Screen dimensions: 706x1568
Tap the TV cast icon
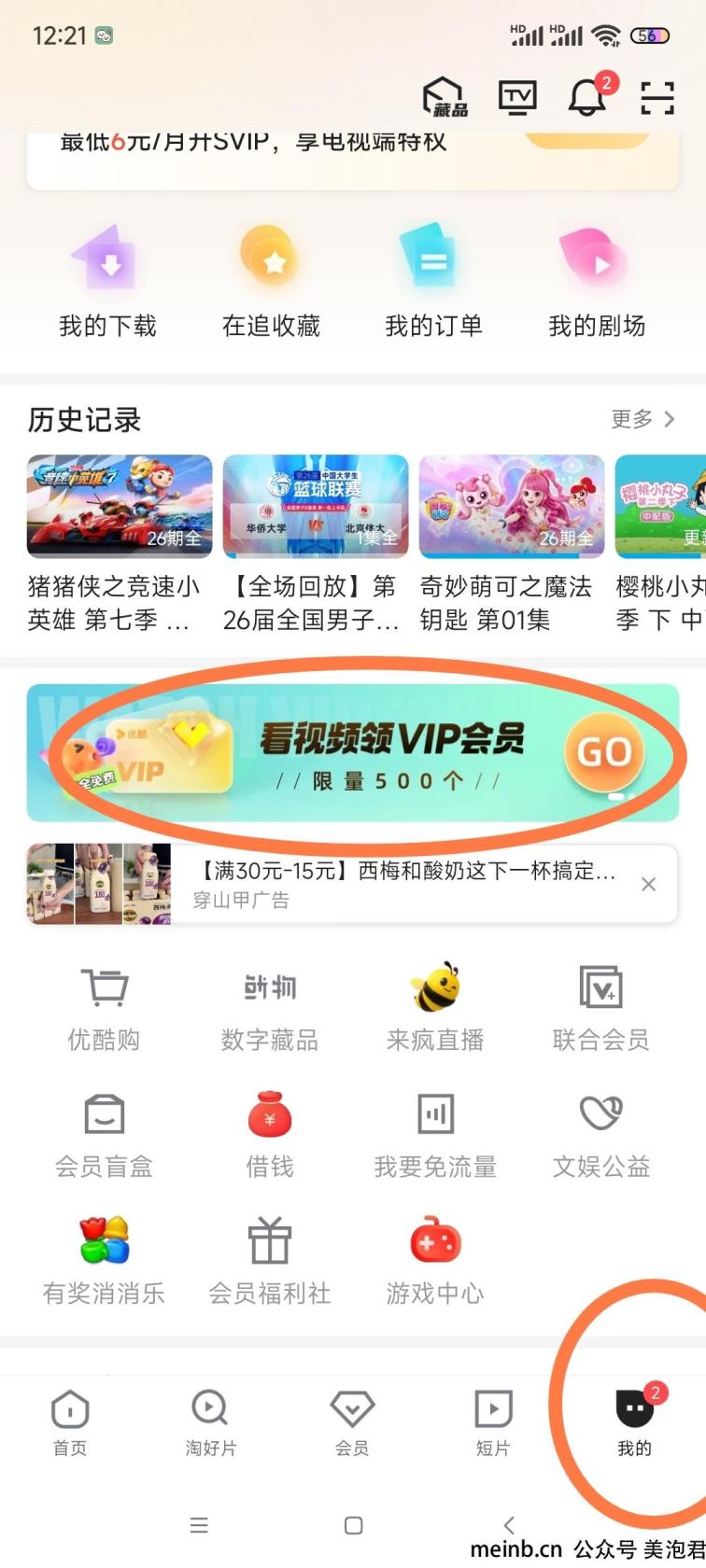coord(517,97)
